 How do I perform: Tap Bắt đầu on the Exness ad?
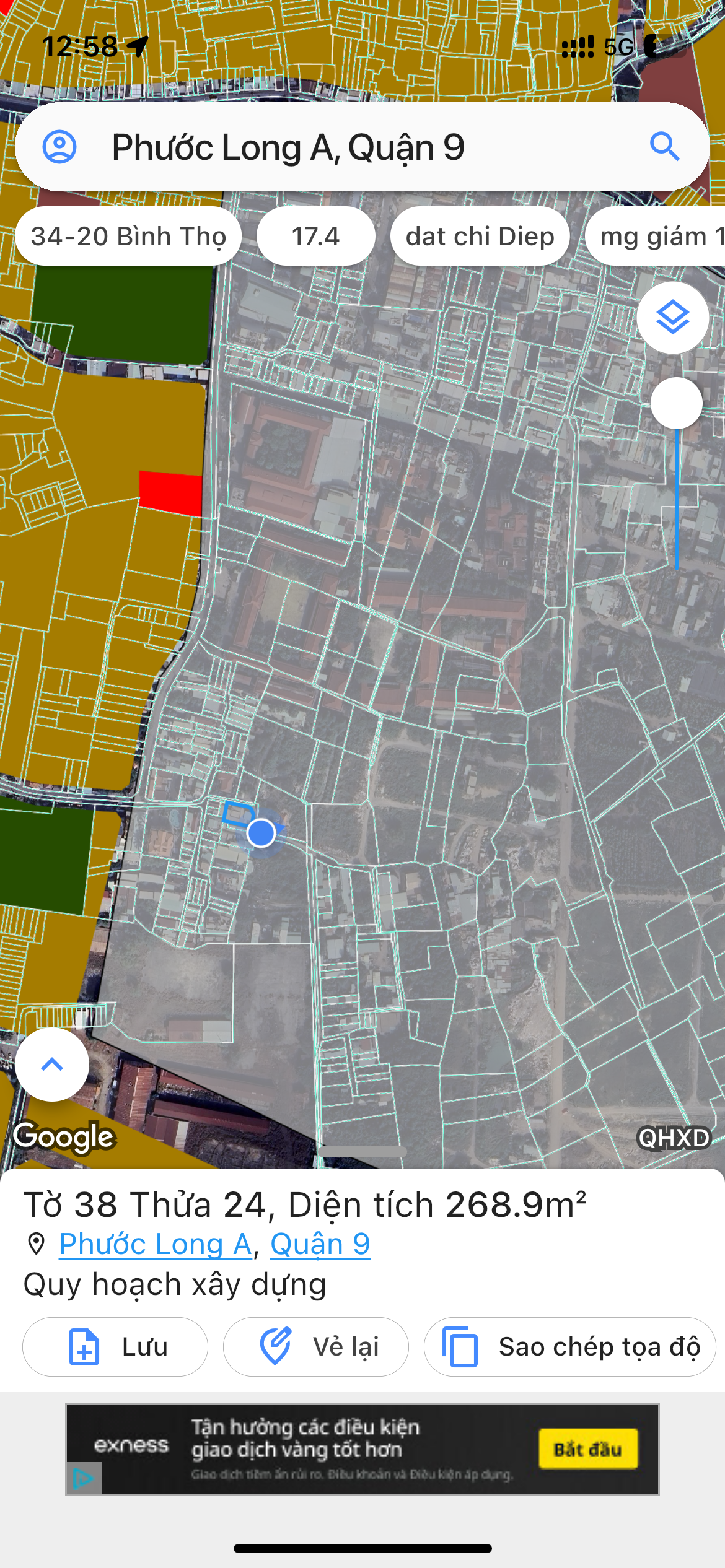click(588, 1448)
